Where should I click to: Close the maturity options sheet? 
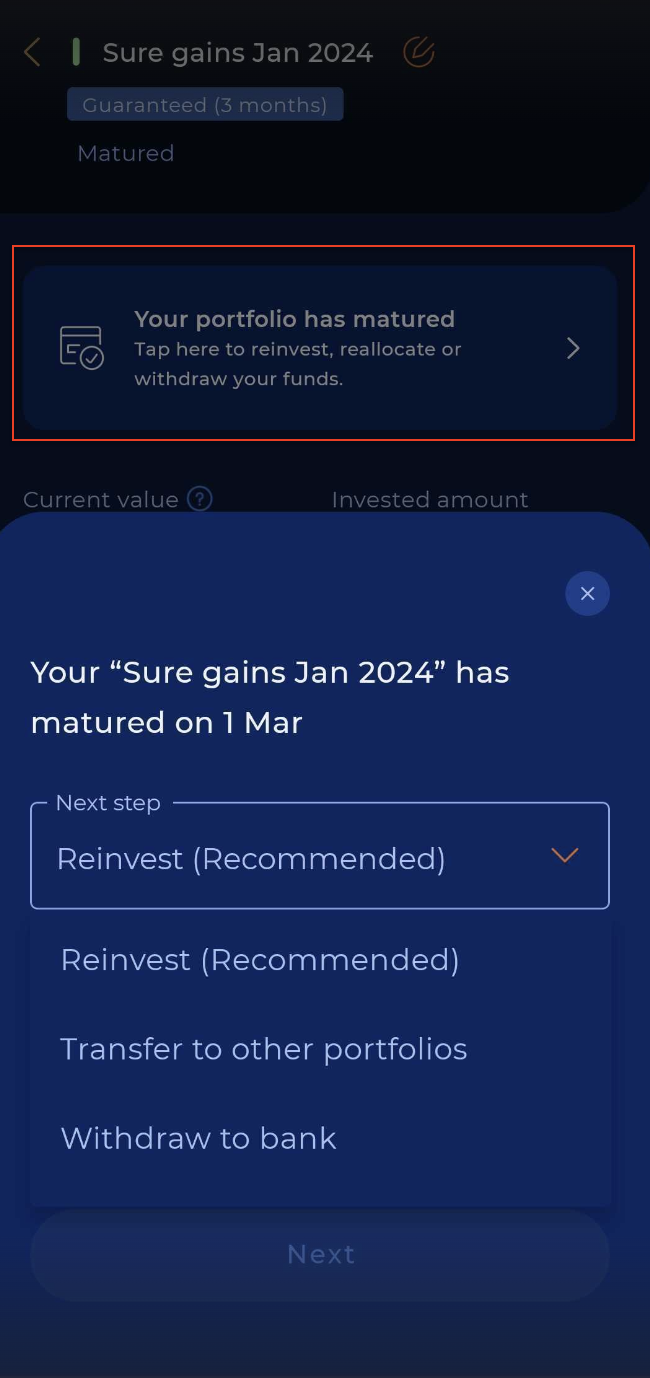tap(587, 594)
